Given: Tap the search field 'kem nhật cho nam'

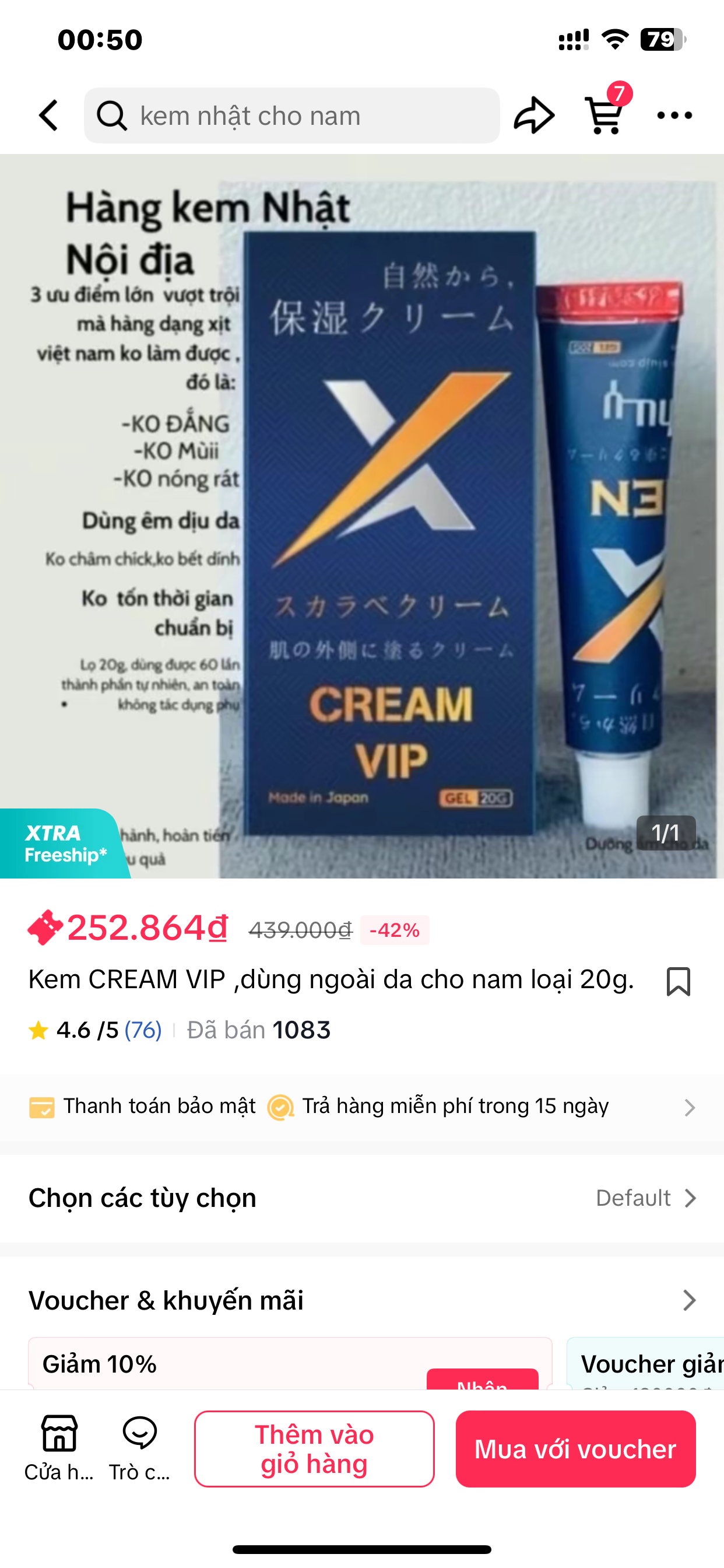Looking at the screenshot, I should (292, 116).
